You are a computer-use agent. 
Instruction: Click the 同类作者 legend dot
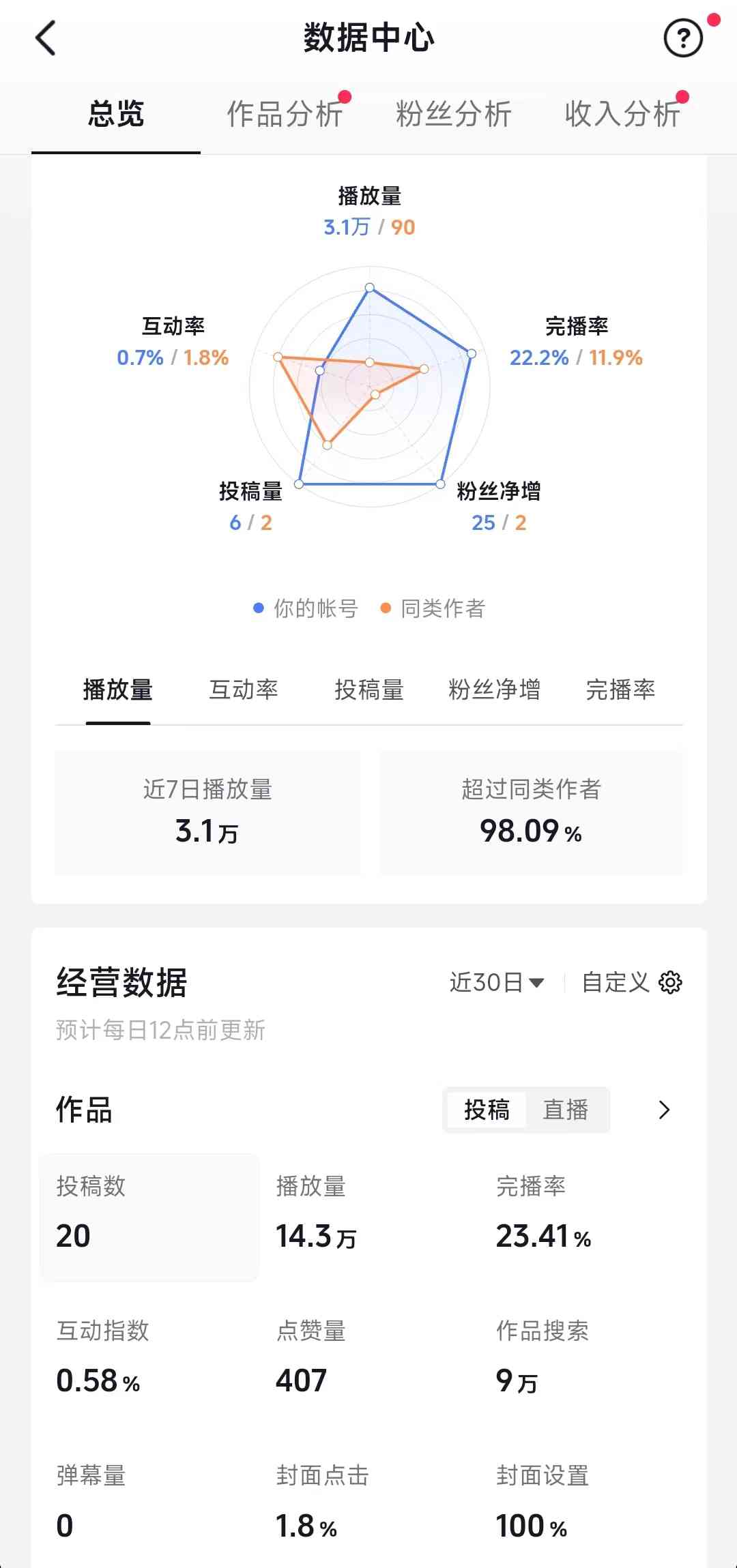pyautogui.click(x=386, y=607)
